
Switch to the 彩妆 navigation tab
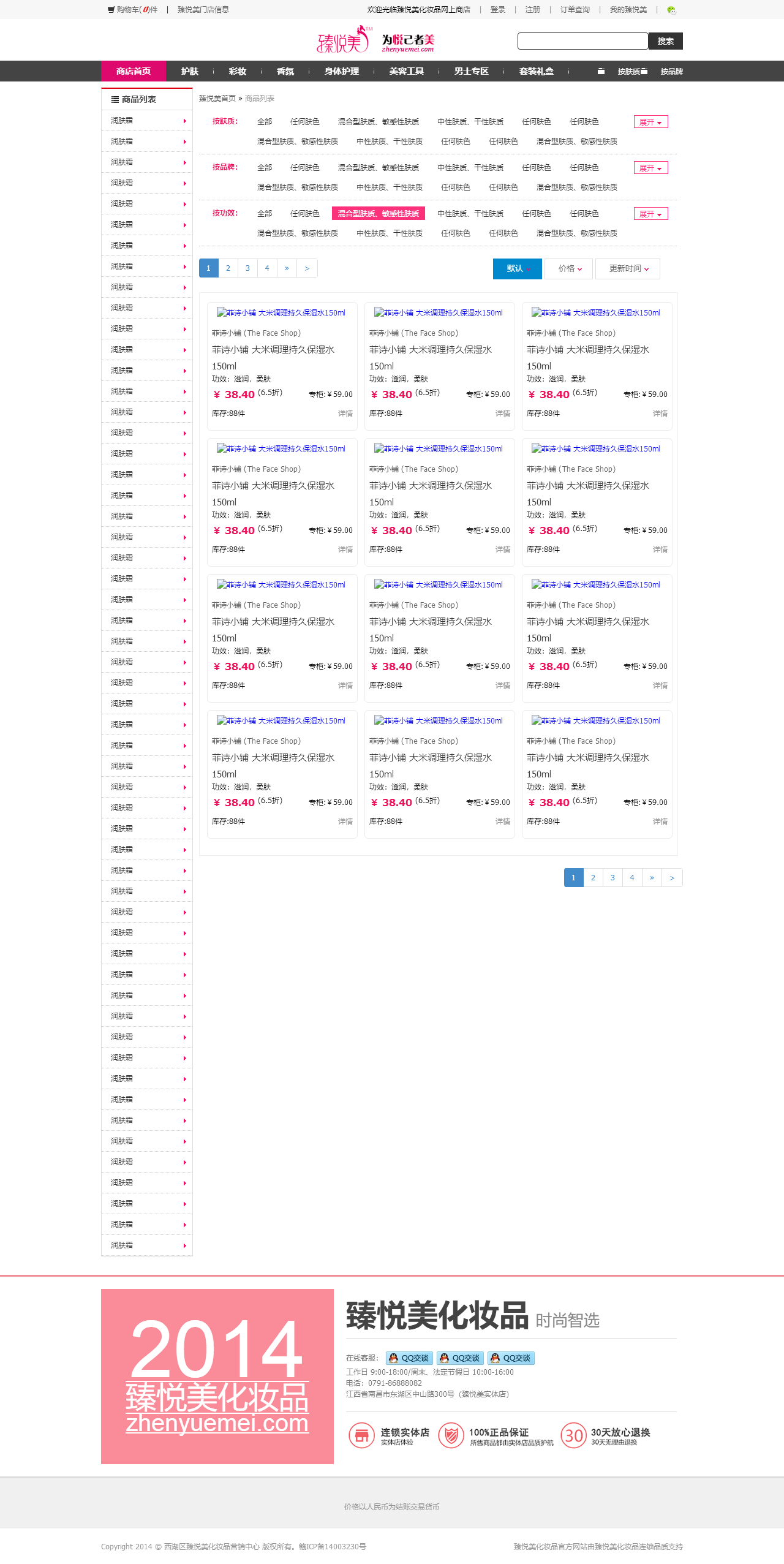coord(237,72)
